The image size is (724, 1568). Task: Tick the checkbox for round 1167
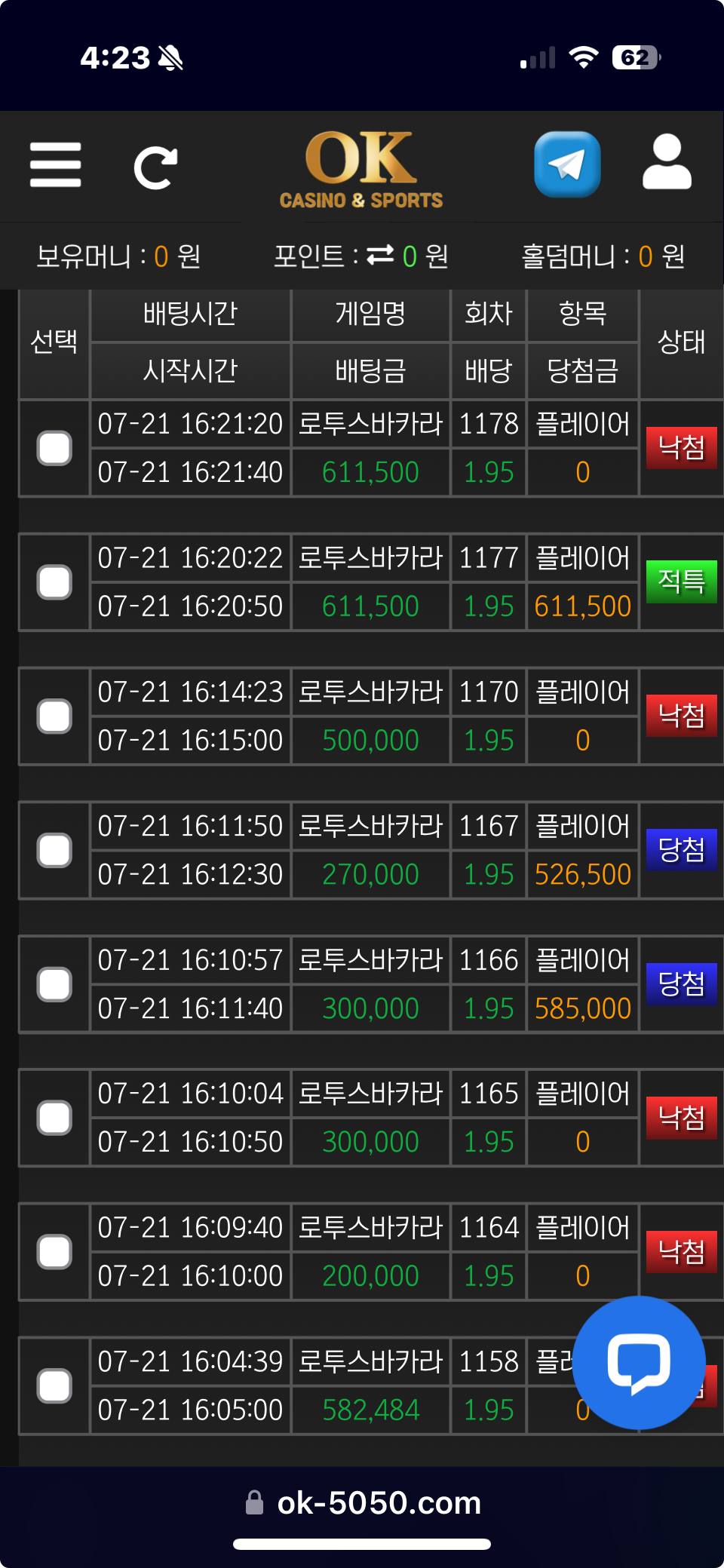54,850
